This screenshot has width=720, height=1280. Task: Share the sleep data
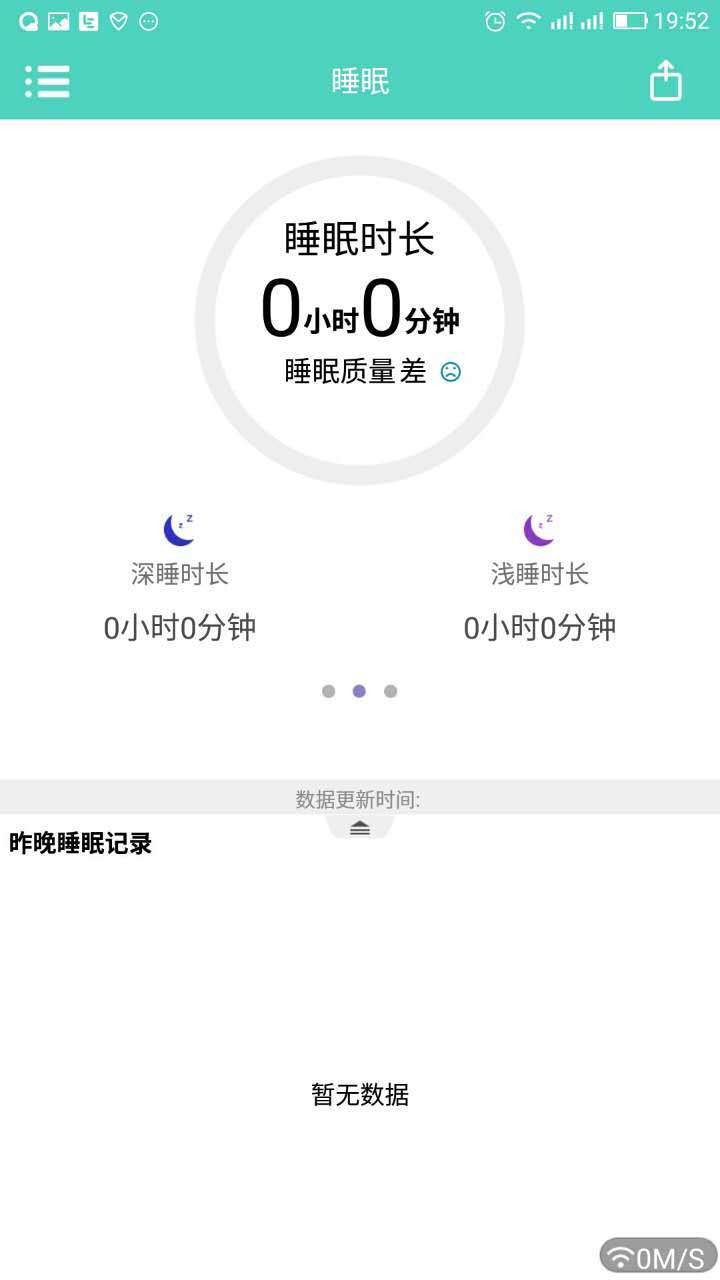(665, 81)
